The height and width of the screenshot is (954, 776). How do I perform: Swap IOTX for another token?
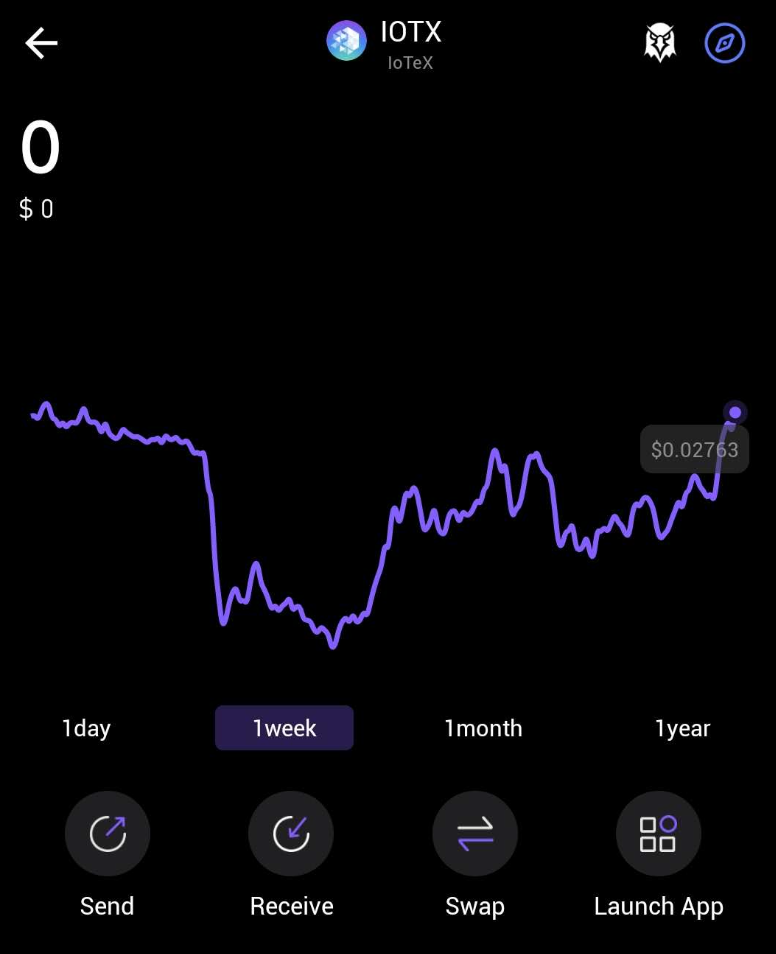(x=475, y=834)
